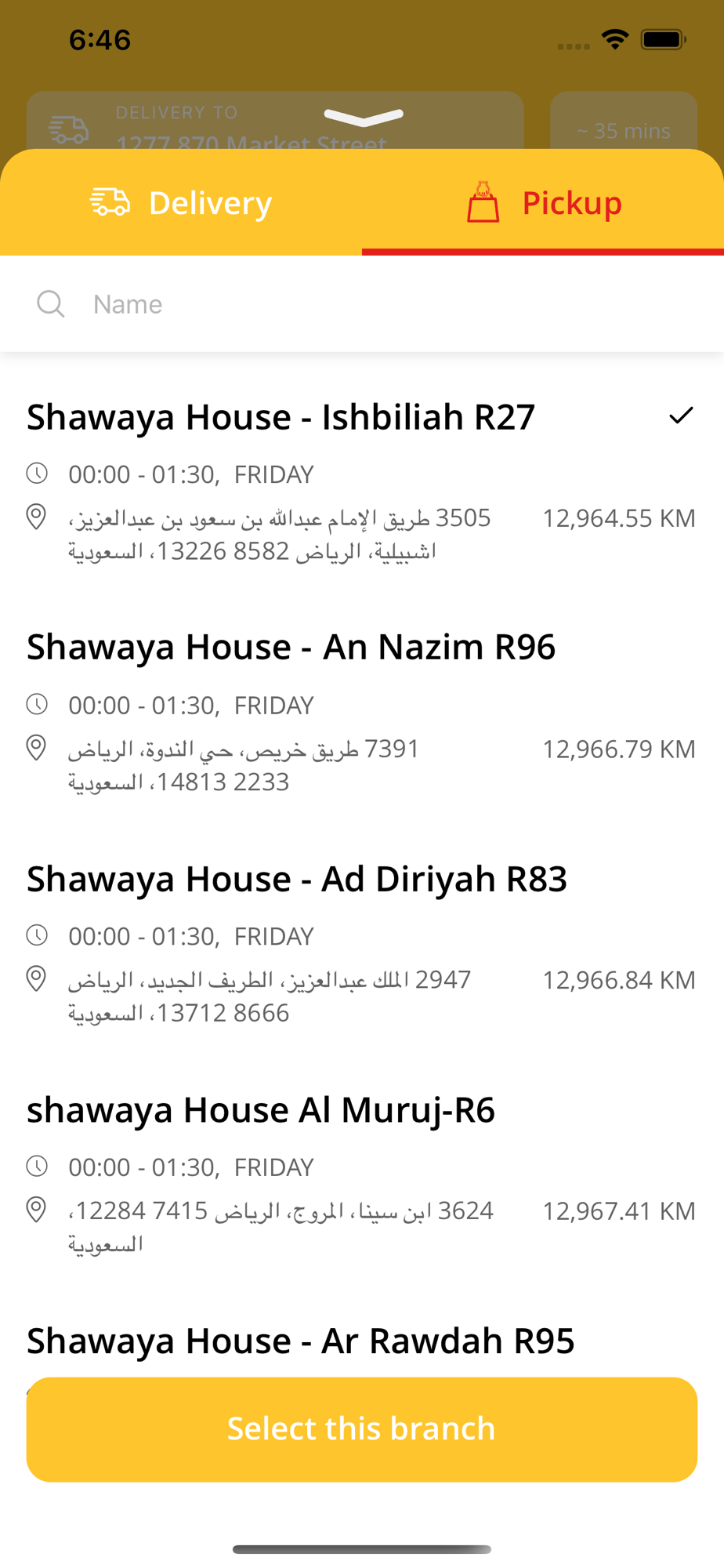Pick the Shawaya House - An Nazim R96 branch
The width and height of the screenshot is (724, 1568).
(x=362, y=713)
